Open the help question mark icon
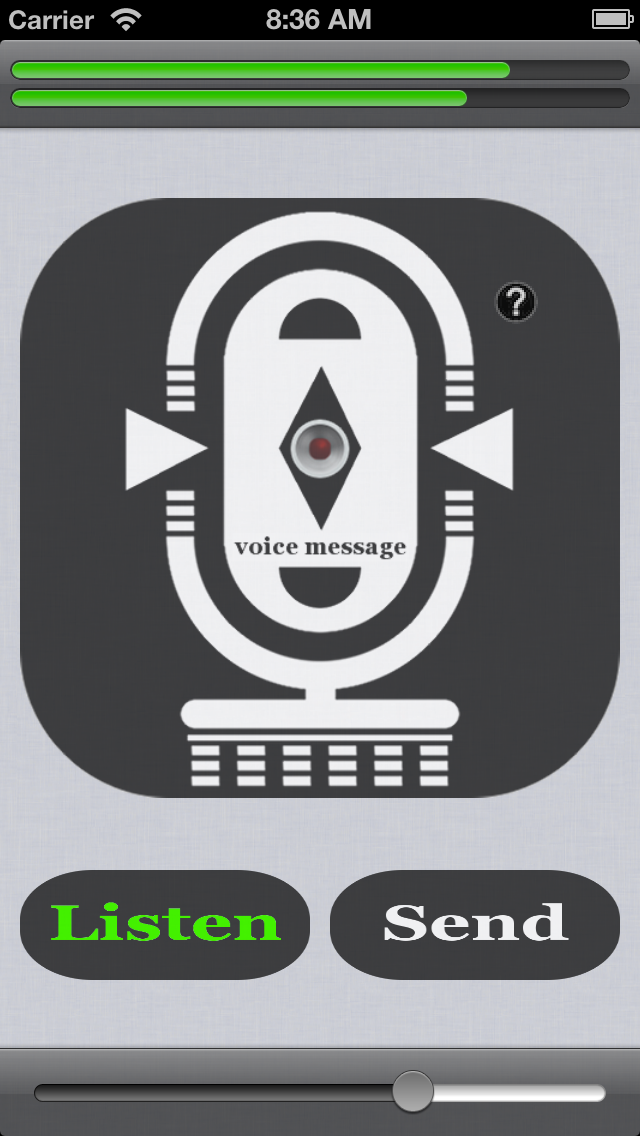Viewport: 640px width, 1136px height. click(516, 301)
